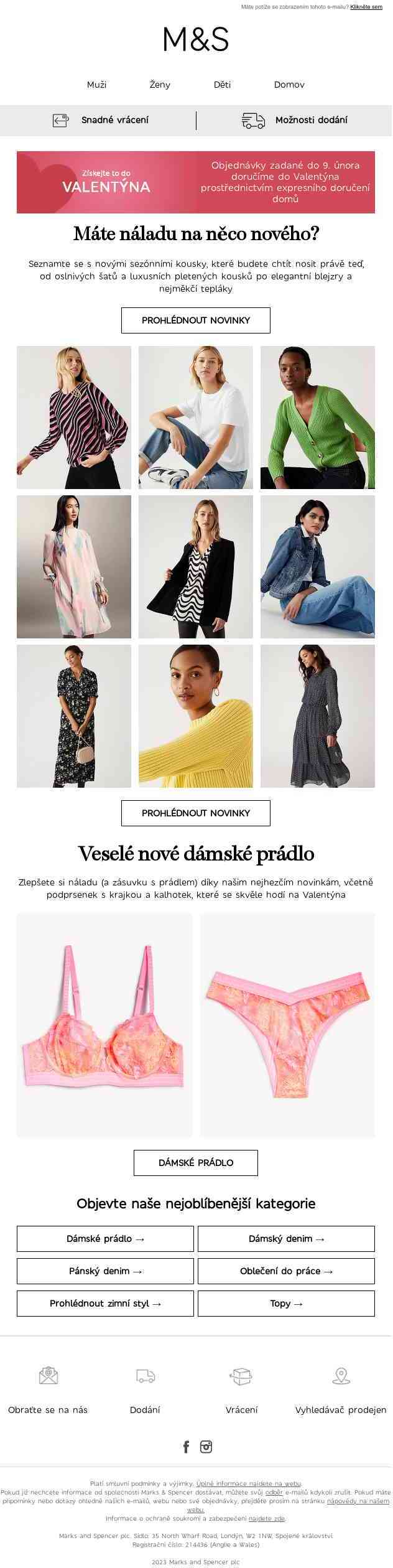Open the green cardigan photo
The width and height of the screenshot is (393, 1568).
pyautogui.click(x=317, y=418)
